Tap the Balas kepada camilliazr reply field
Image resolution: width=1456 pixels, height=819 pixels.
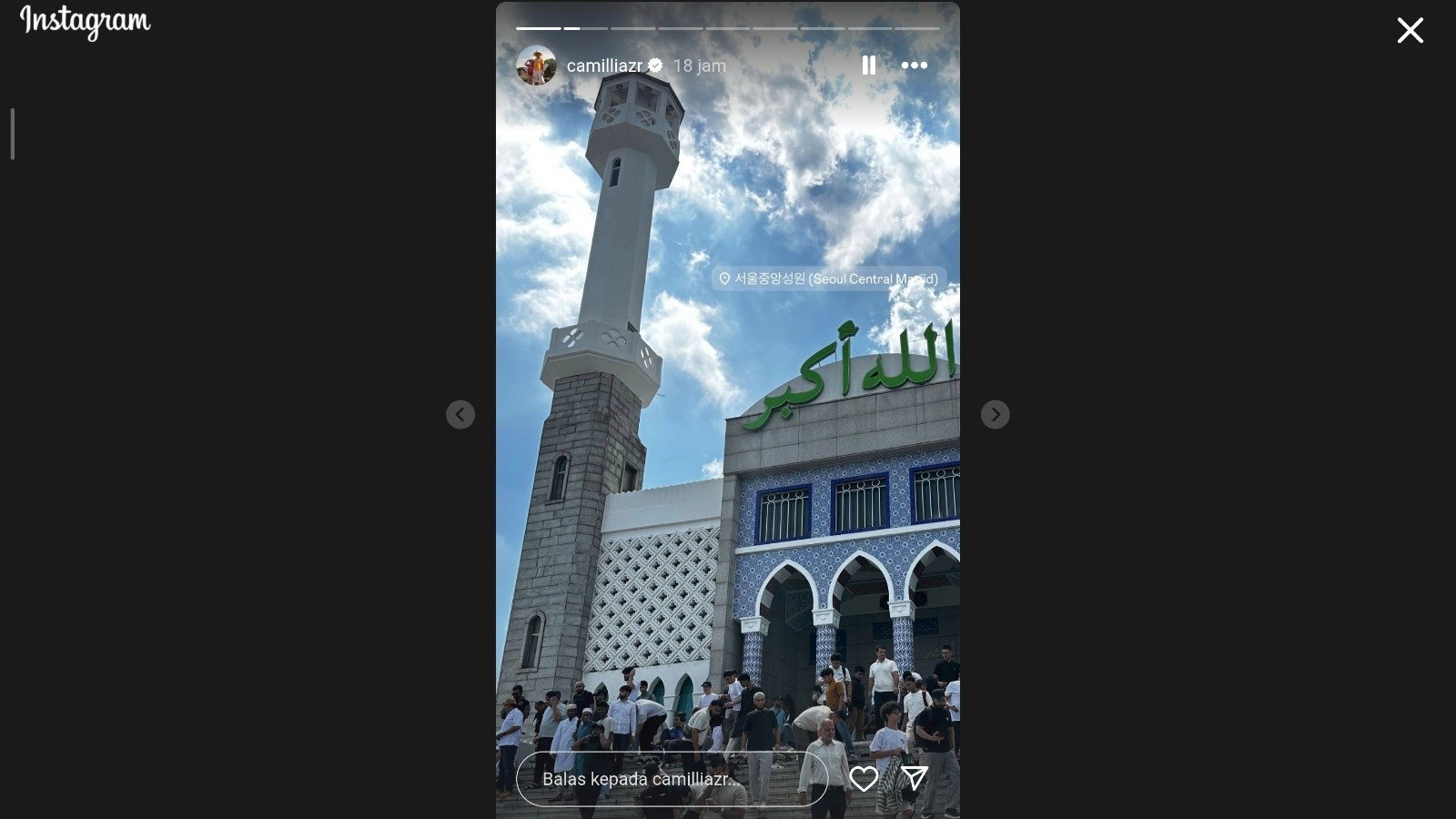(x=672, y=779)
